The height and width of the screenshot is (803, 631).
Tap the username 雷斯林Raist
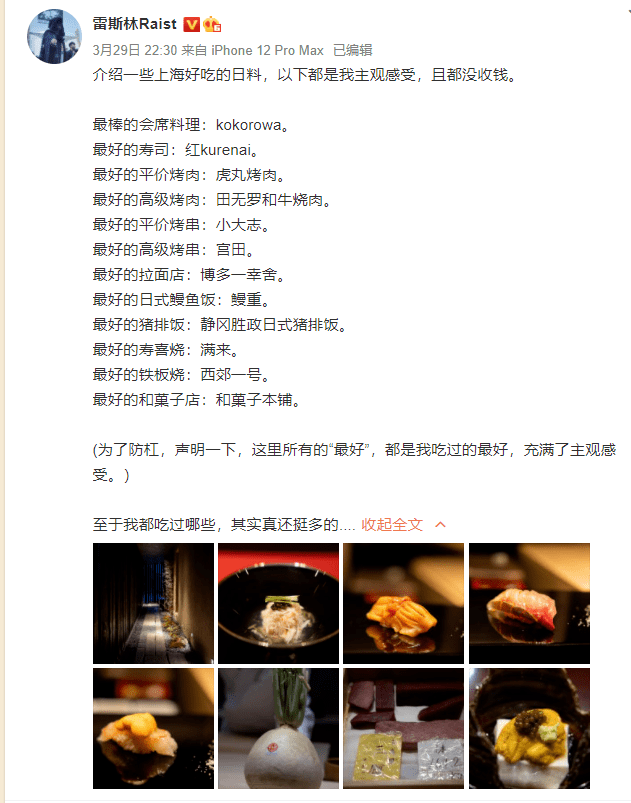tap(134, 24)
